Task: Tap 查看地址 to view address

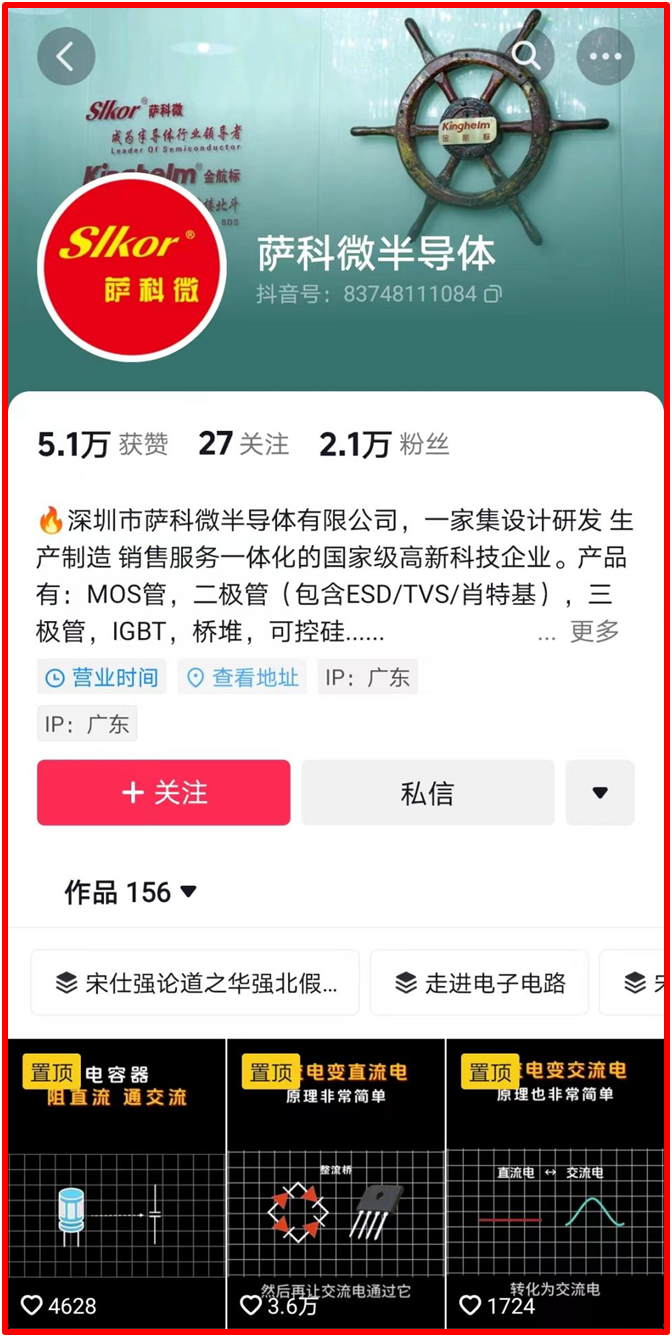Action: (x=243, y=677)
